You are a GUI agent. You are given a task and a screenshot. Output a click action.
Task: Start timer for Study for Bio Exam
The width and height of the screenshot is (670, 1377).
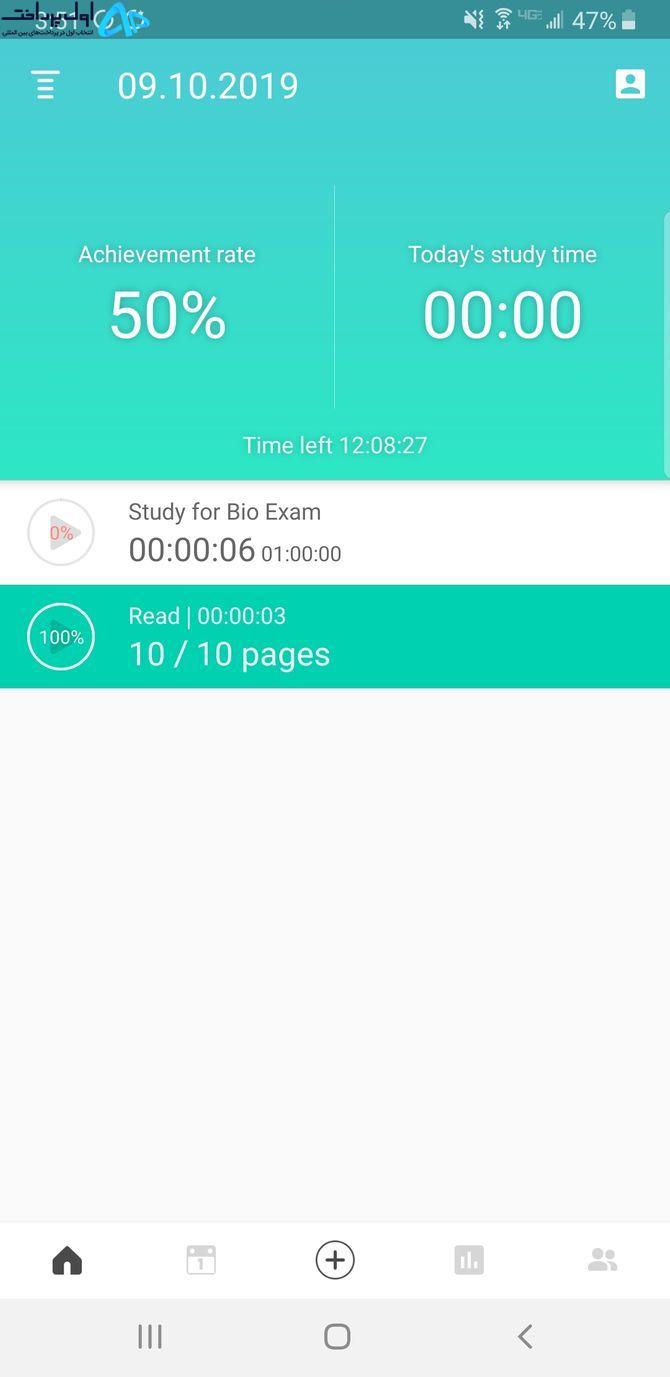tap(61, 533)
